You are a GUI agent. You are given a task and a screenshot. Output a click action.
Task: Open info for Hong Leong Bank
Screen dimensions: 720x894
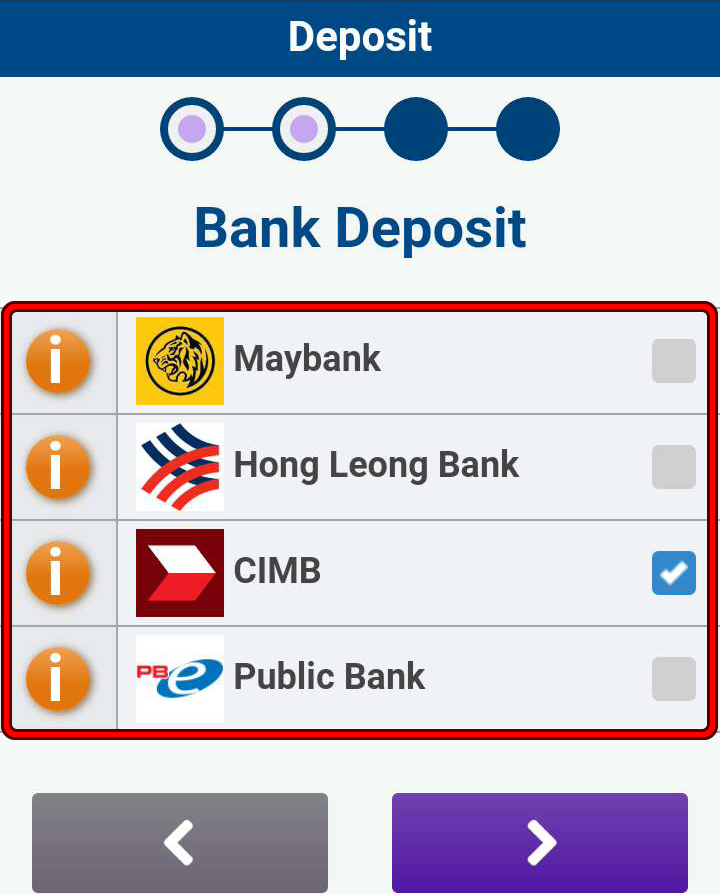click(58, 467)
